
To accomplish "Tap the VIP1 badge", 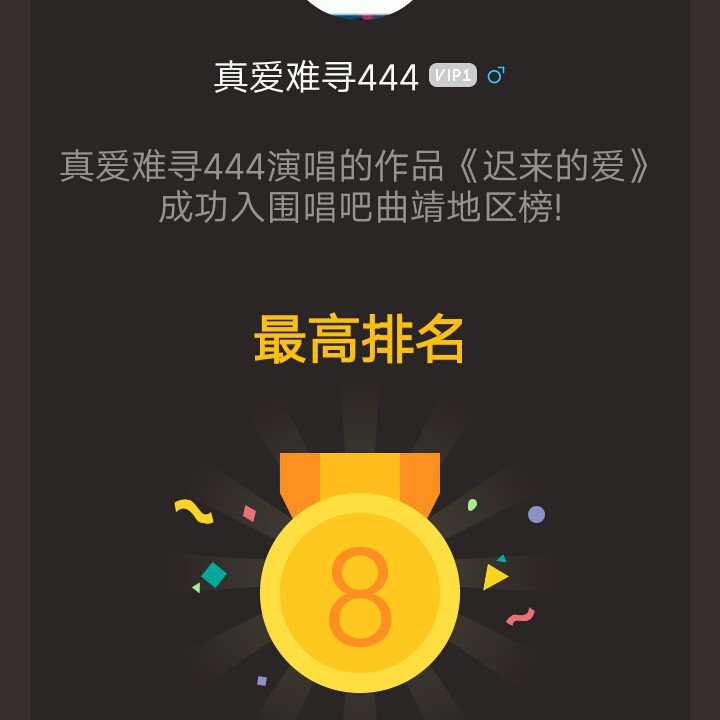I will pyautogui.click(x=453, y=75).
